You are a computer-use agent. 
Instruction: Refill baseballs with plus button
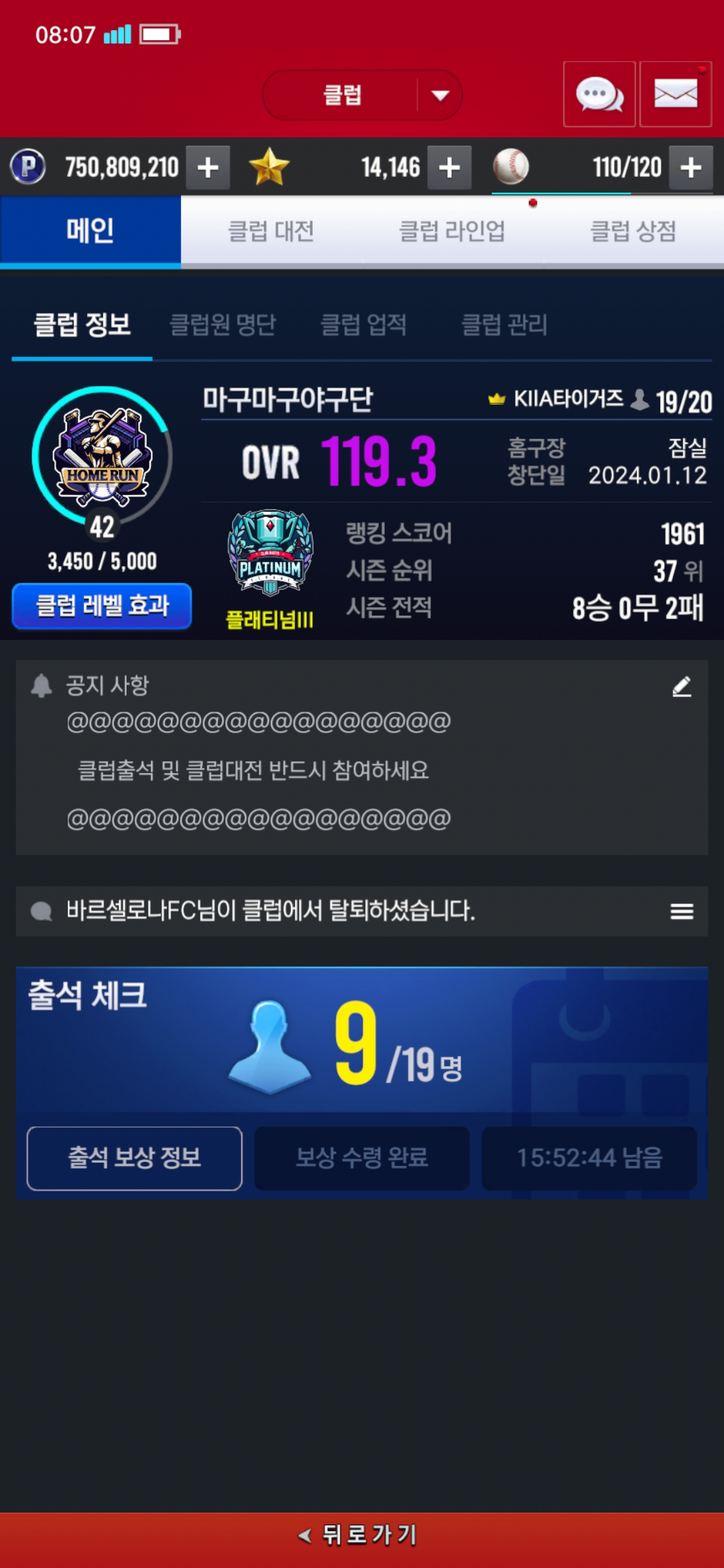(x=690, y=168)
